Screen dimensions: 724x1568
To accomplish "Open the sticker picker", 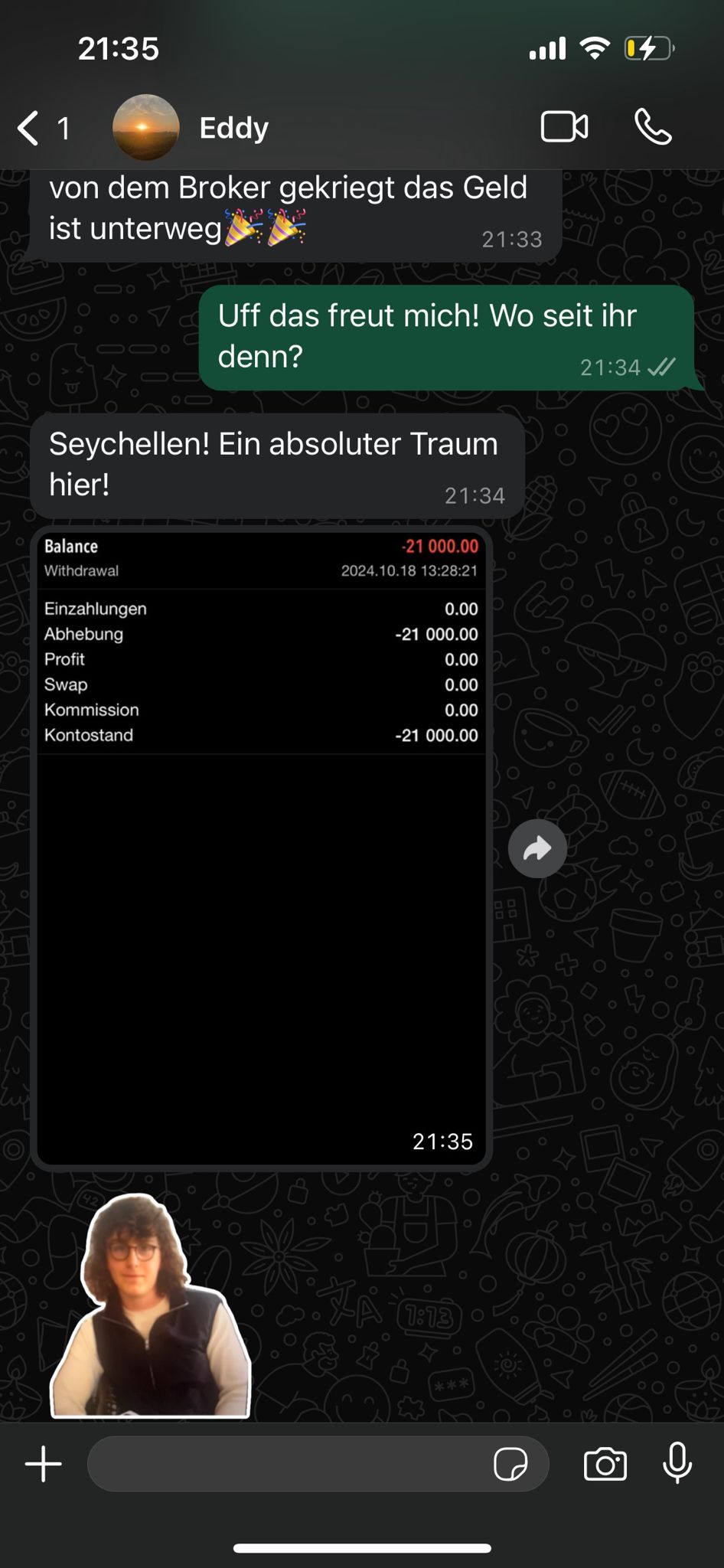I will pos(510,1464).
